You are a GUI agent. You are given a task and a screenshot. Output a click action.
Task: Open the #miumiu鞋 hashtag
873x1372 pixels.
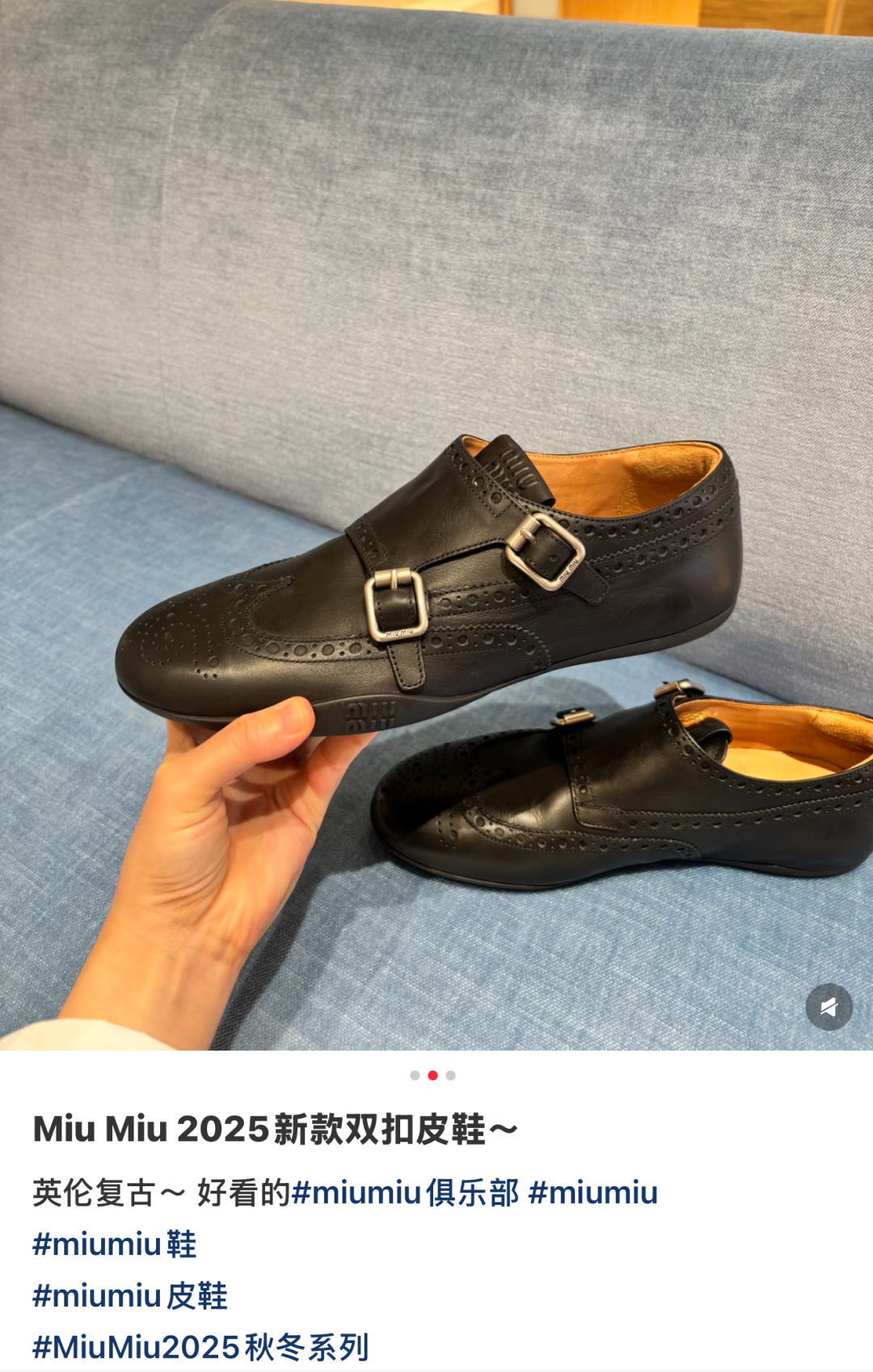coord(114,1244)
